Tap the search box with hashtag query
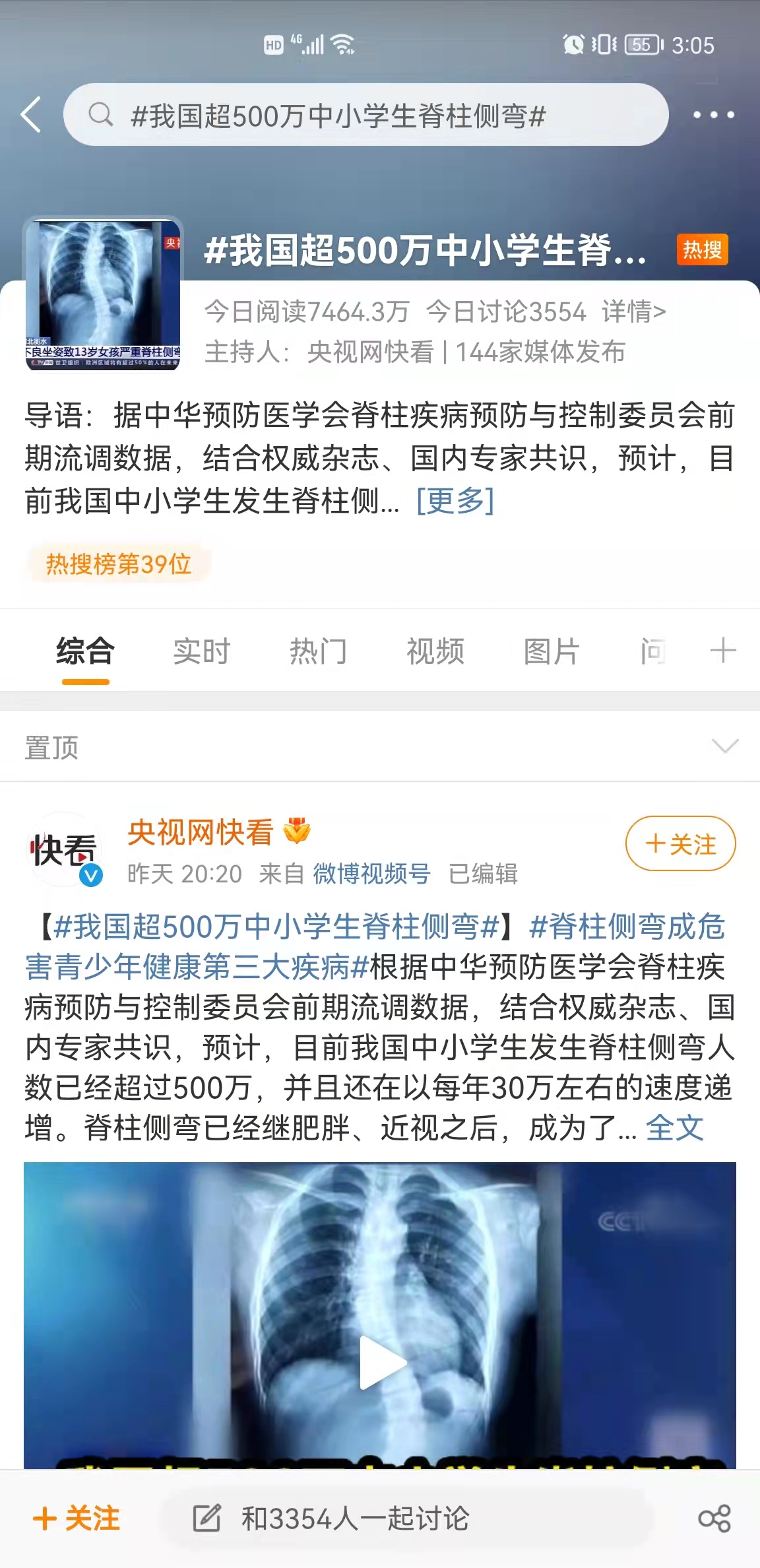760x1568 pixels. tap(365, 115)
